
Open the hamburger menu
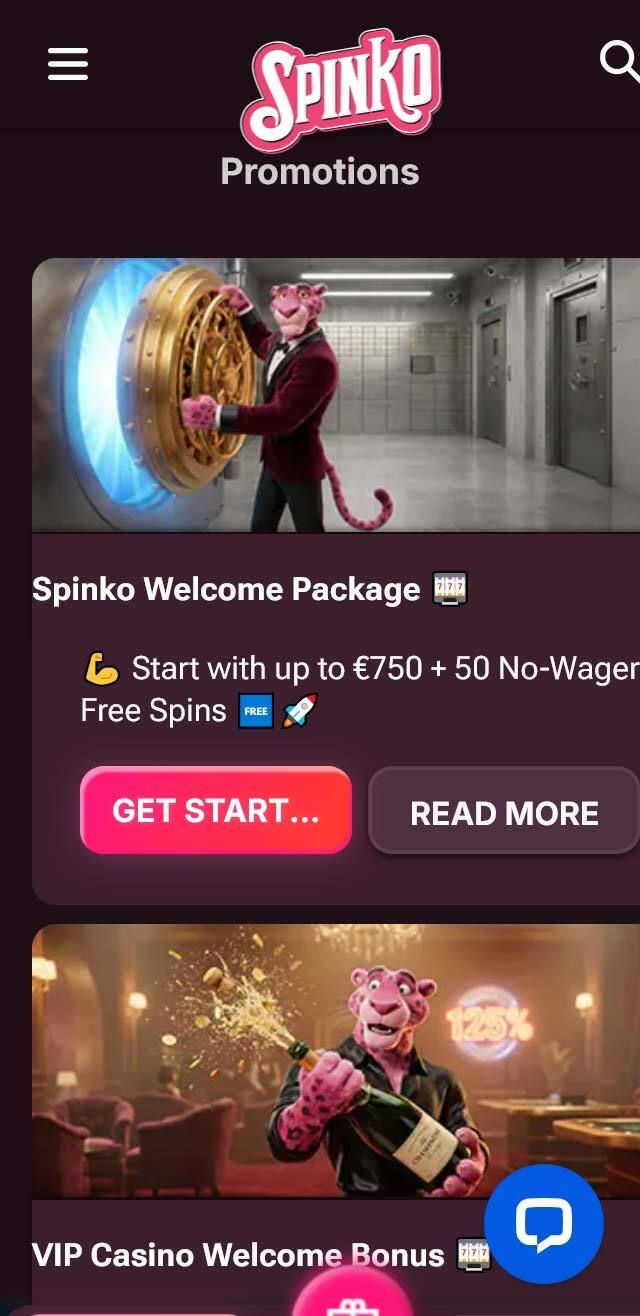point(68,64)
